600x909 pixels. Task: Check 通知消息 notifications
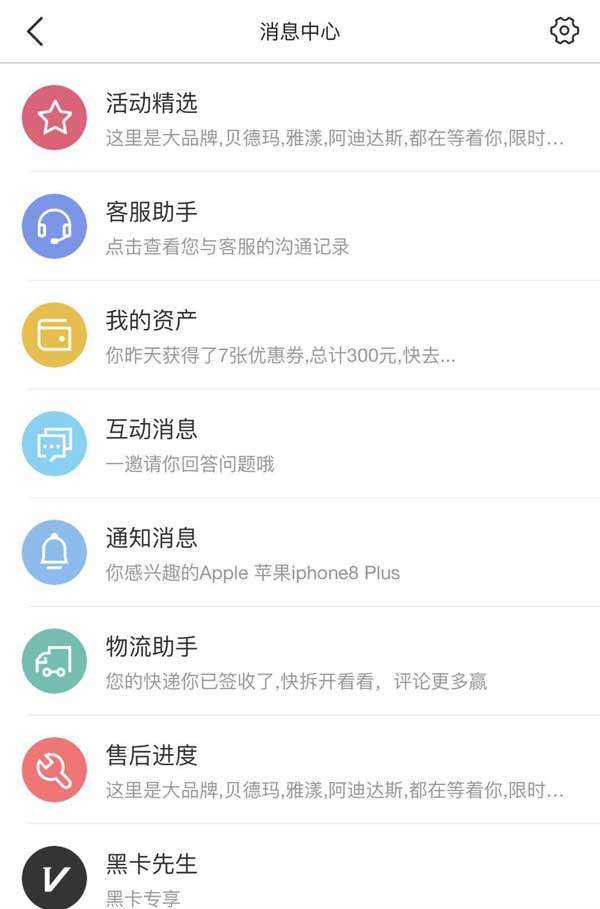click(x=300, y=553)
